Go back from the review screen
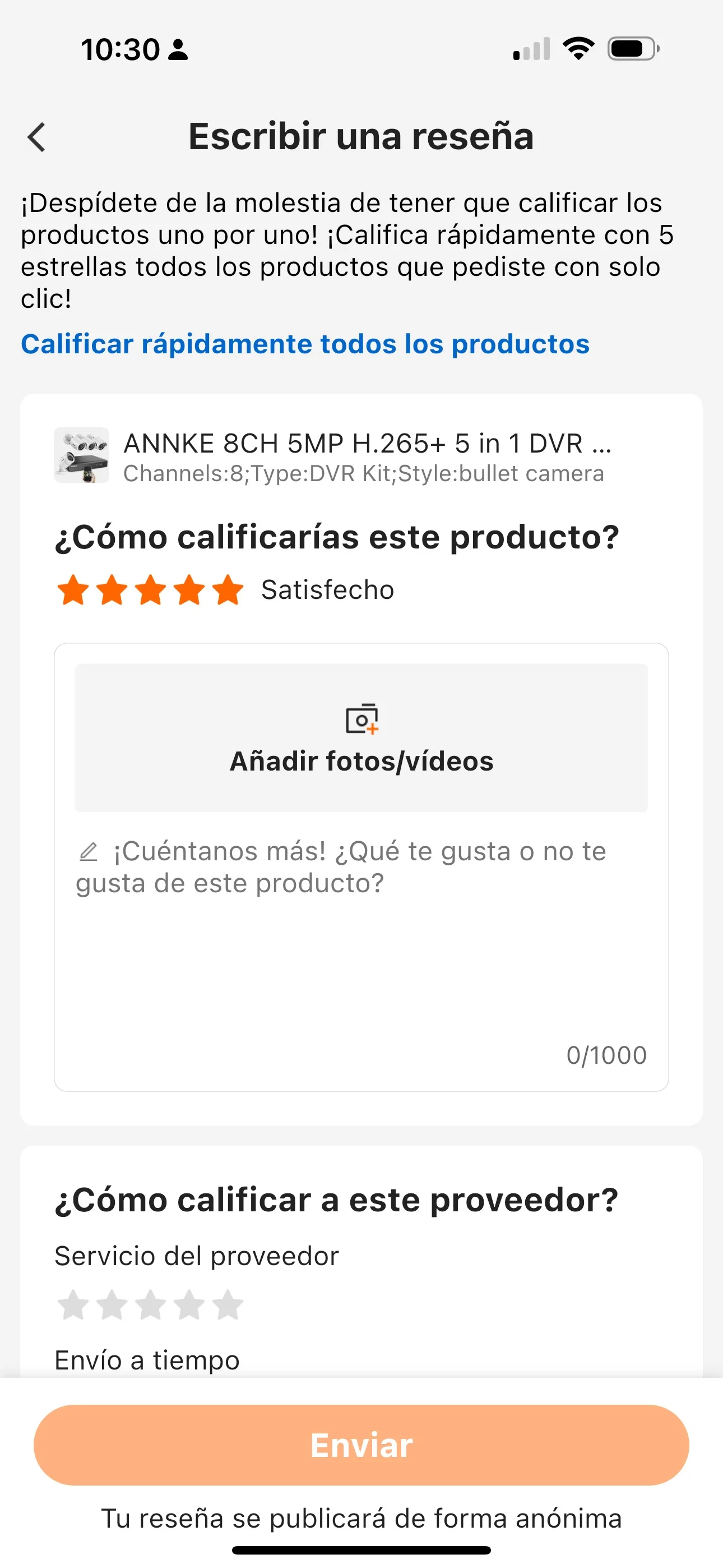Image resolution: width=723 pixels, height=1568 pixels. point(36,136)
